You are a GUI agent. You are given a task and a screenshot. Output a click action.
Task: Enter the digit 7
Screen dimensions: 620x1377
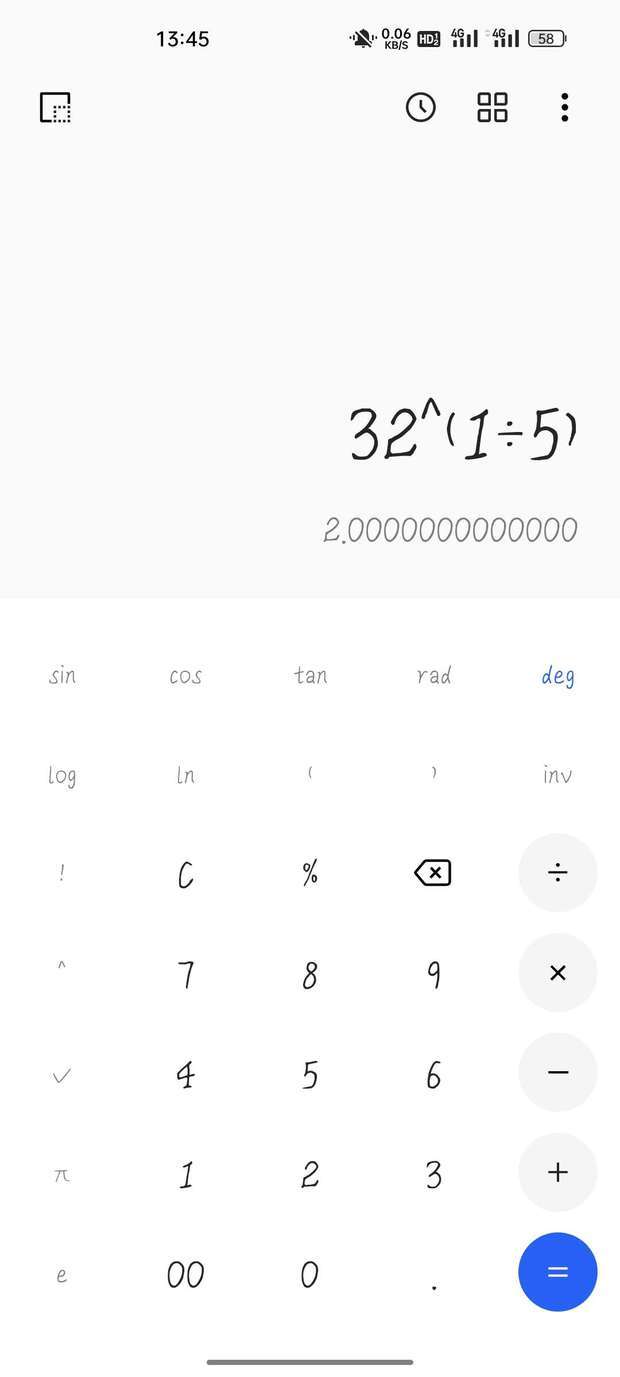click(x=185, y=974)
